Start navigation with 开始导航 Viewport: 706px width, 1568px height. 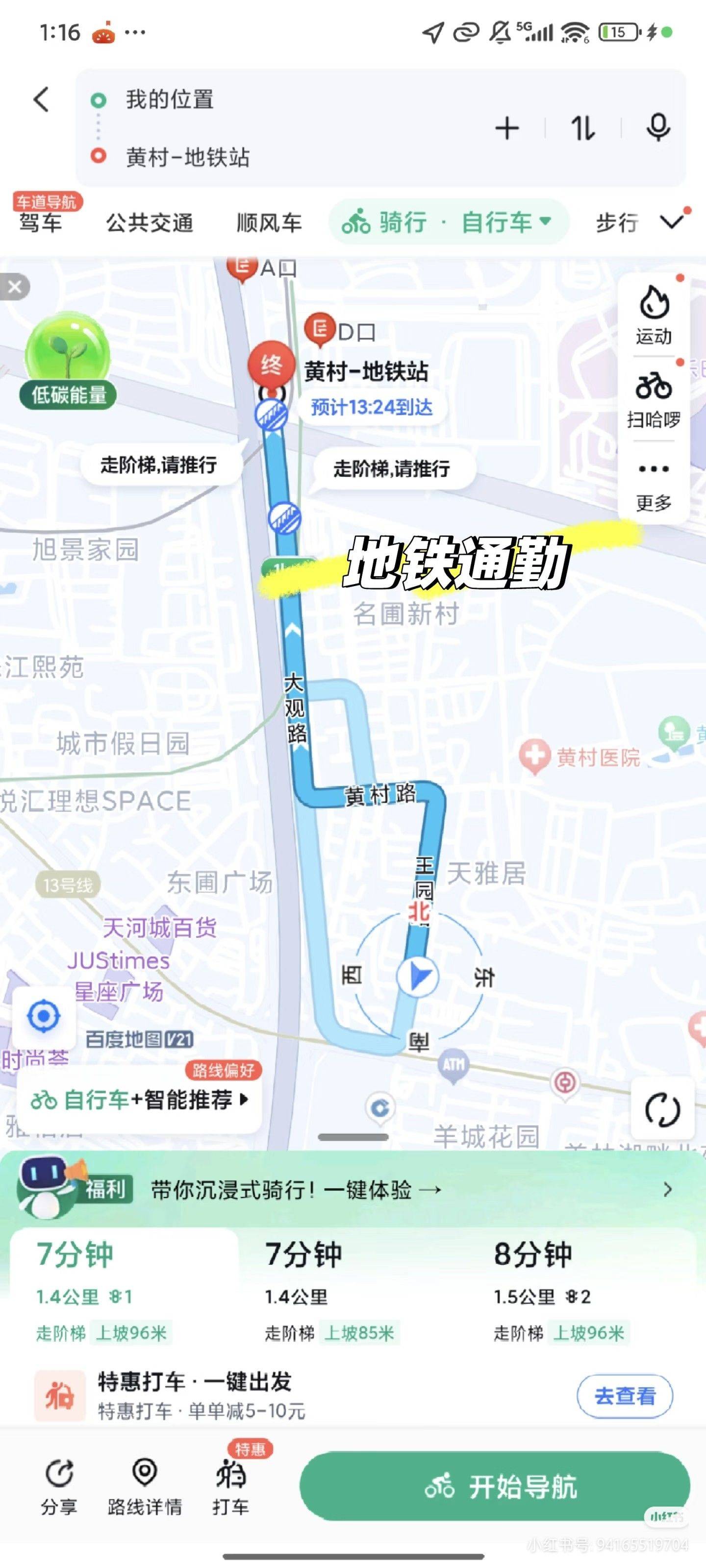coord(495,1487)
